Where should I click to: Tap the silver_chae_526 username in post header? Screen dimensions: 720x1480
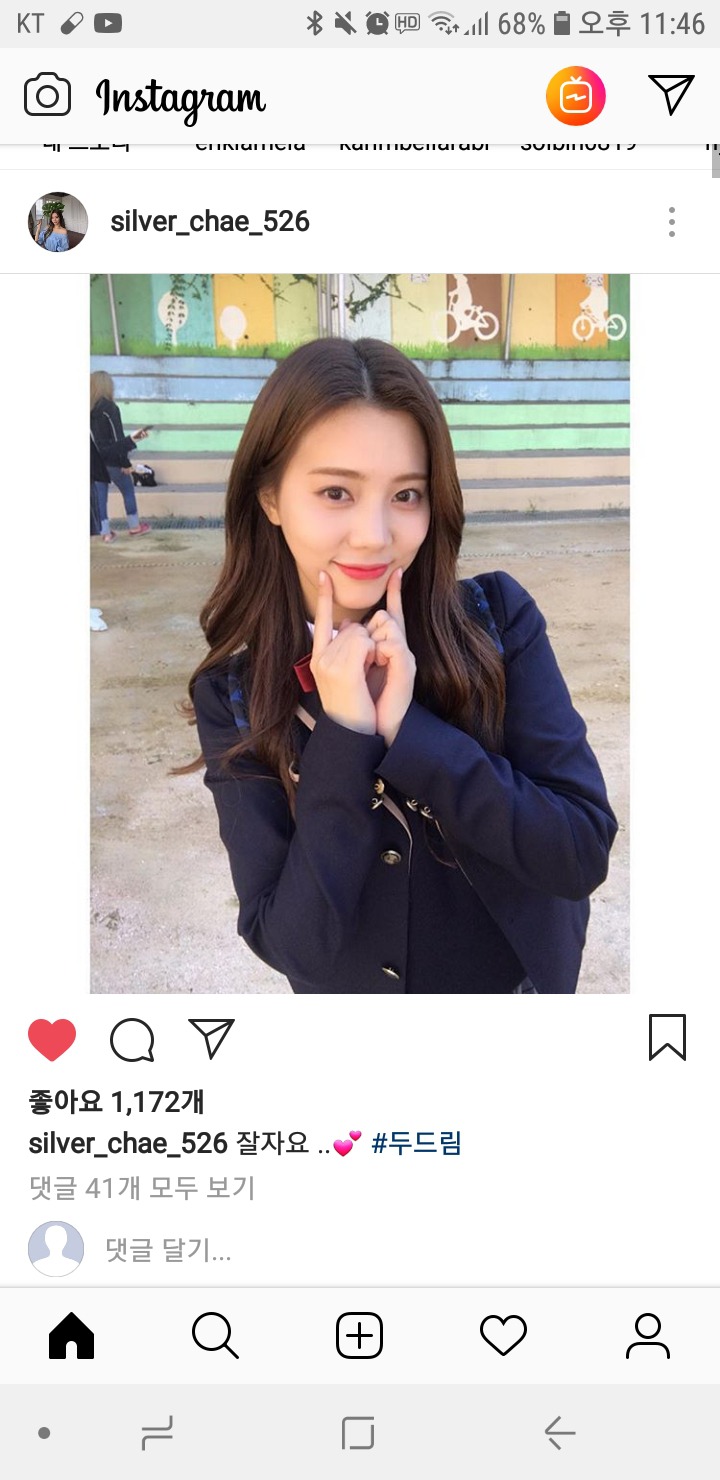(x=210, y=222)
